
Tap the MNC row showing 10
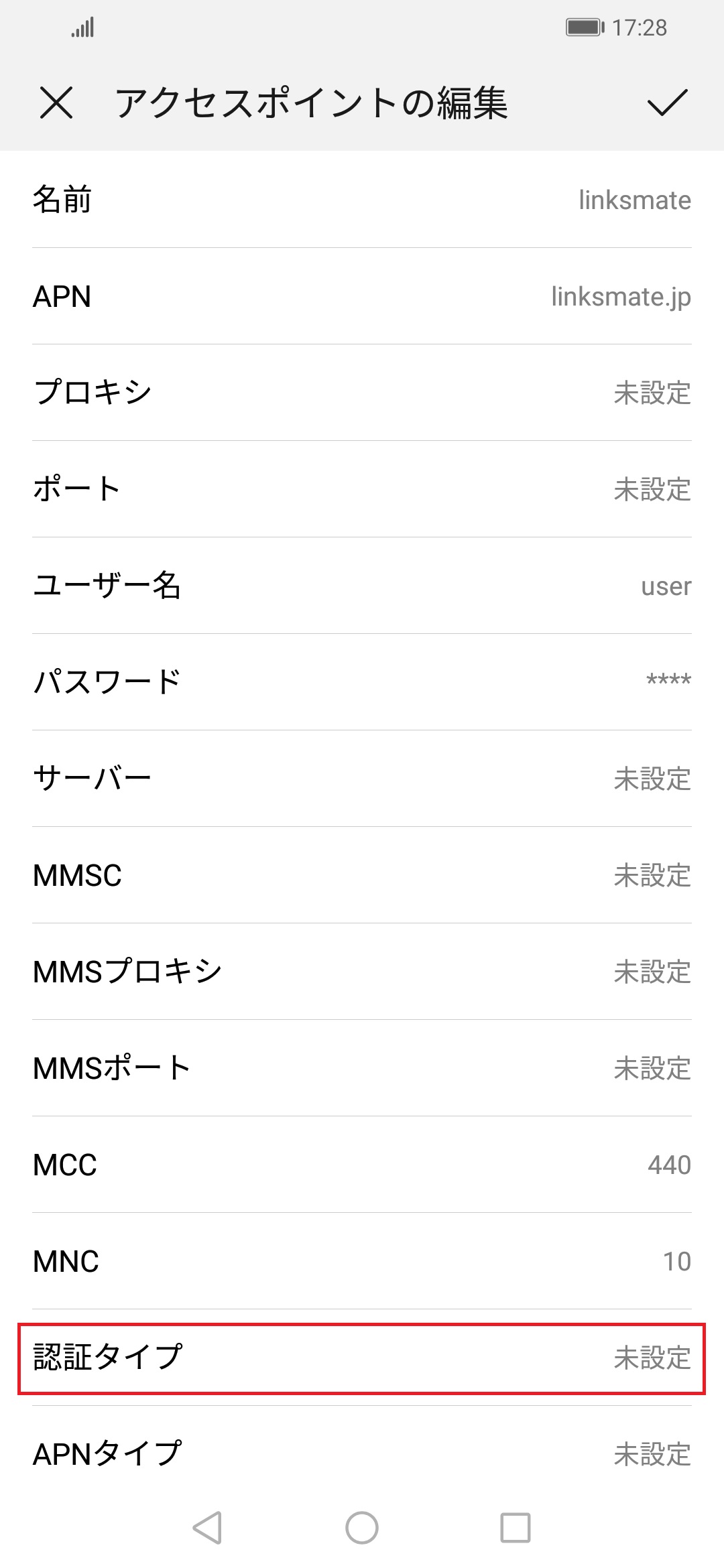click(362, 1261)
